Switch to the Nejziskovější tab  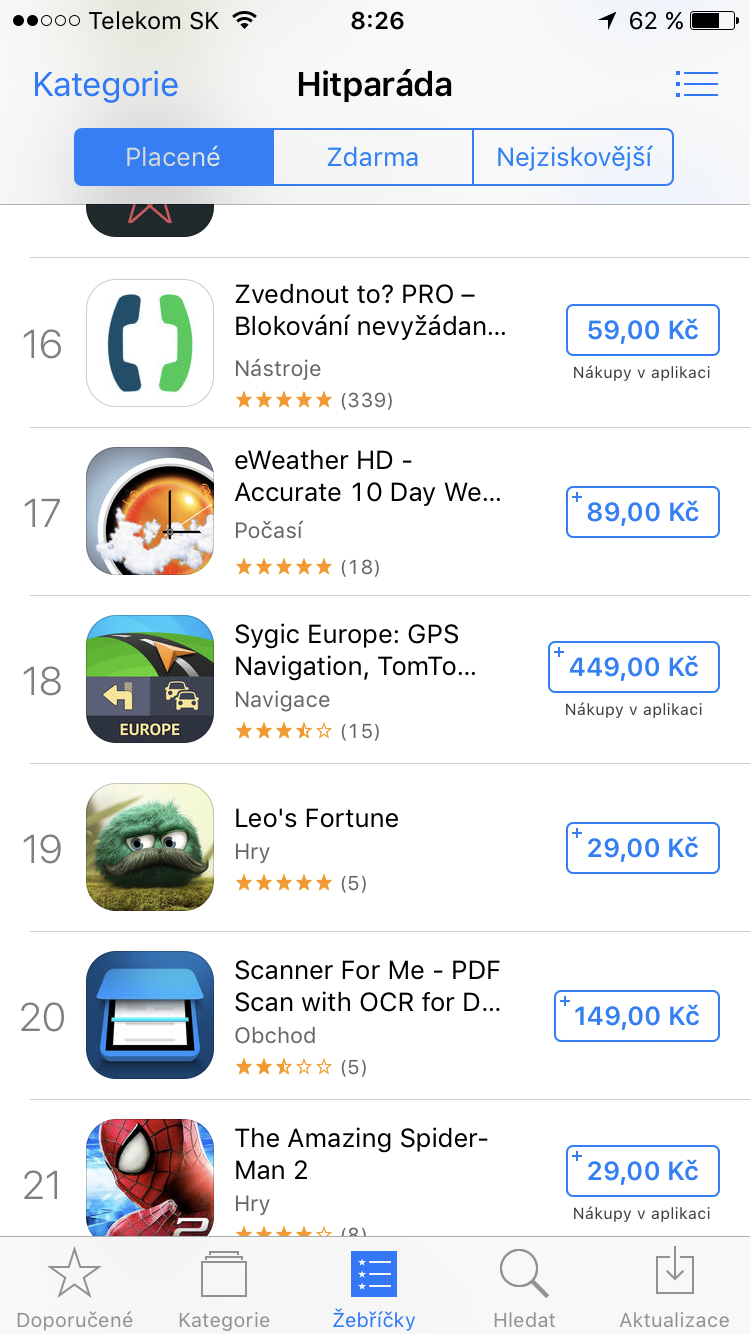(573, 157)
